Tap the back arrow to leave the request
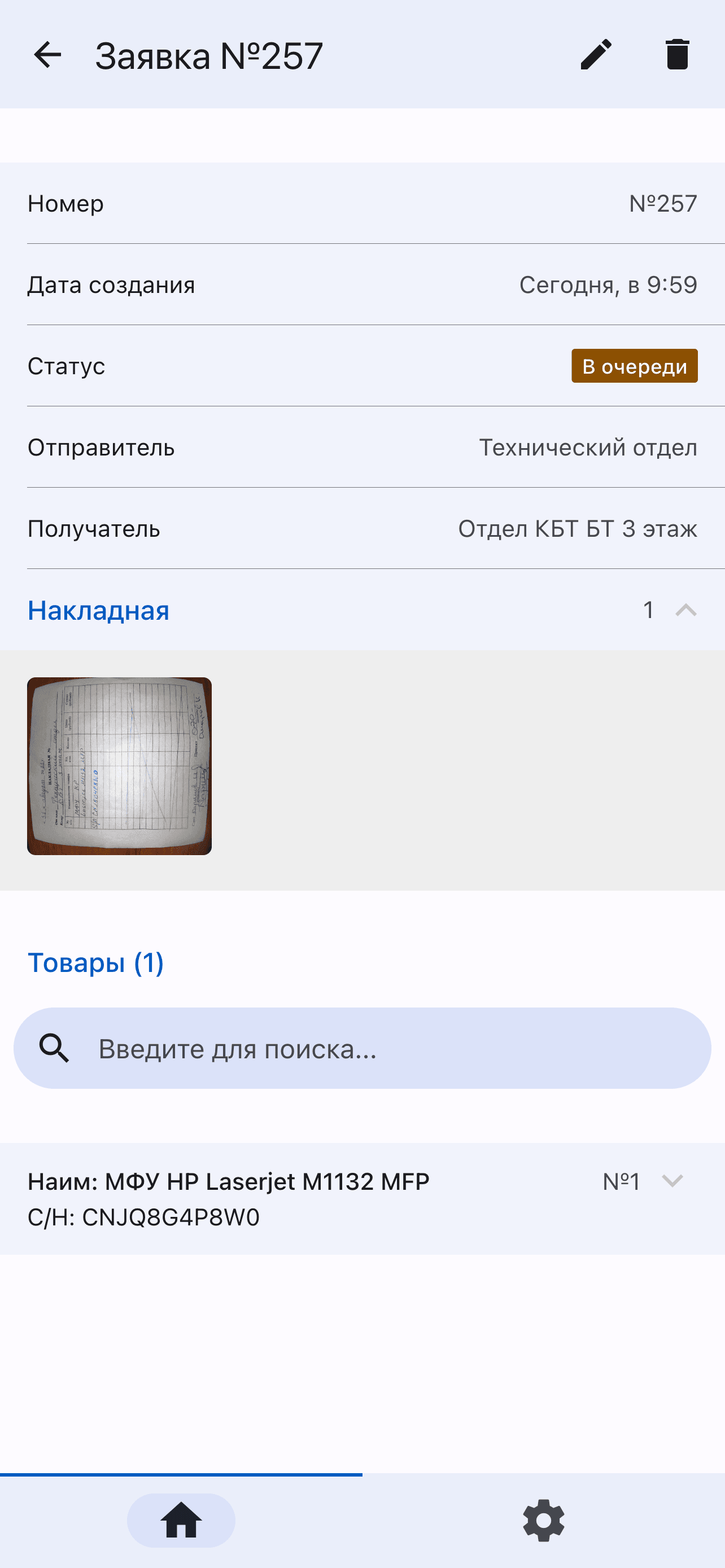The image size is (725, 1568). (46, 54)
